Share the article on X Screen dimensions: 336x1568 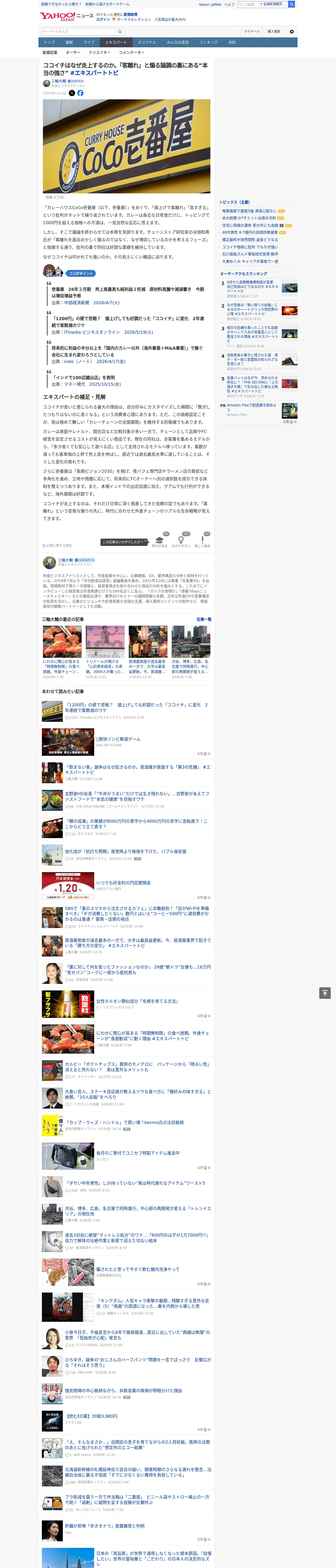click(x=71, y=93)
